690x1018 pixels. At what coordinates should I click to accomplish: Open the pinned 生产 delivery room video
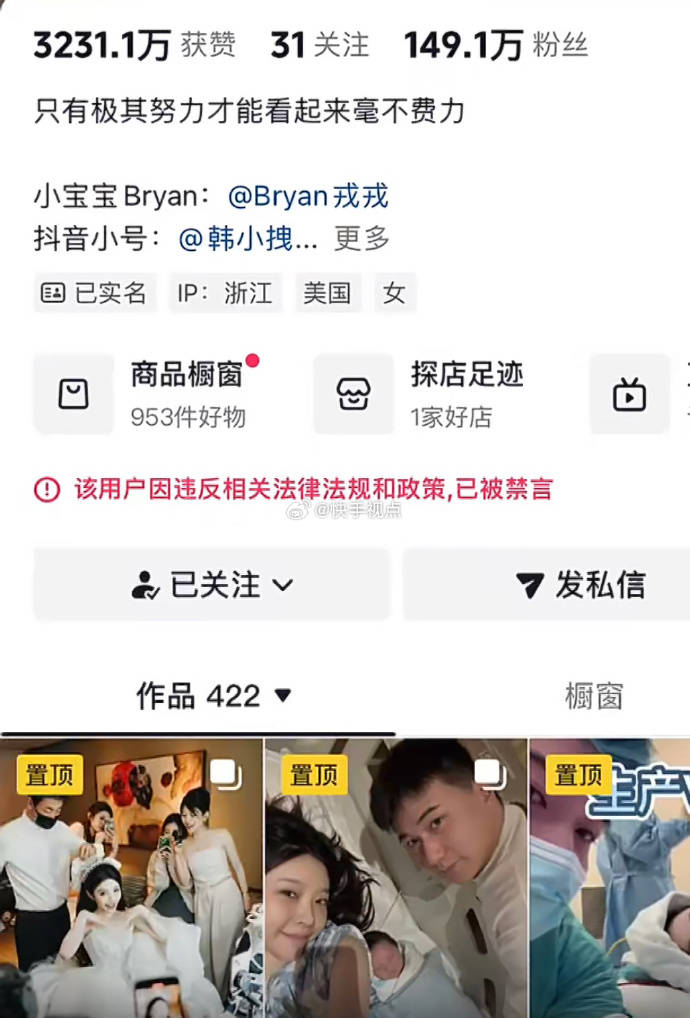(x=610, y=880)
